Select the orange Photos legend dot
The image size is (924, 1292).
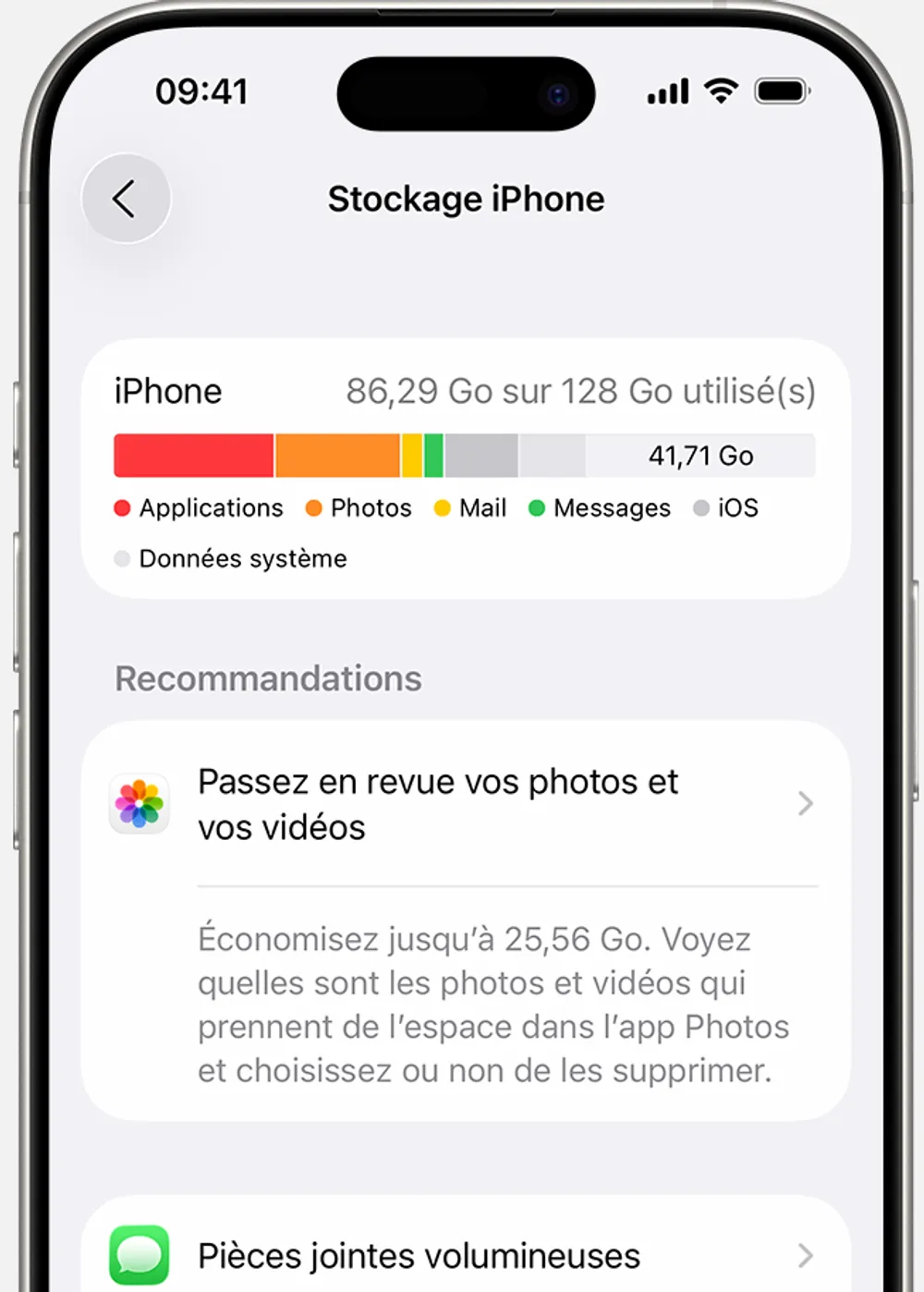[314, 507]
